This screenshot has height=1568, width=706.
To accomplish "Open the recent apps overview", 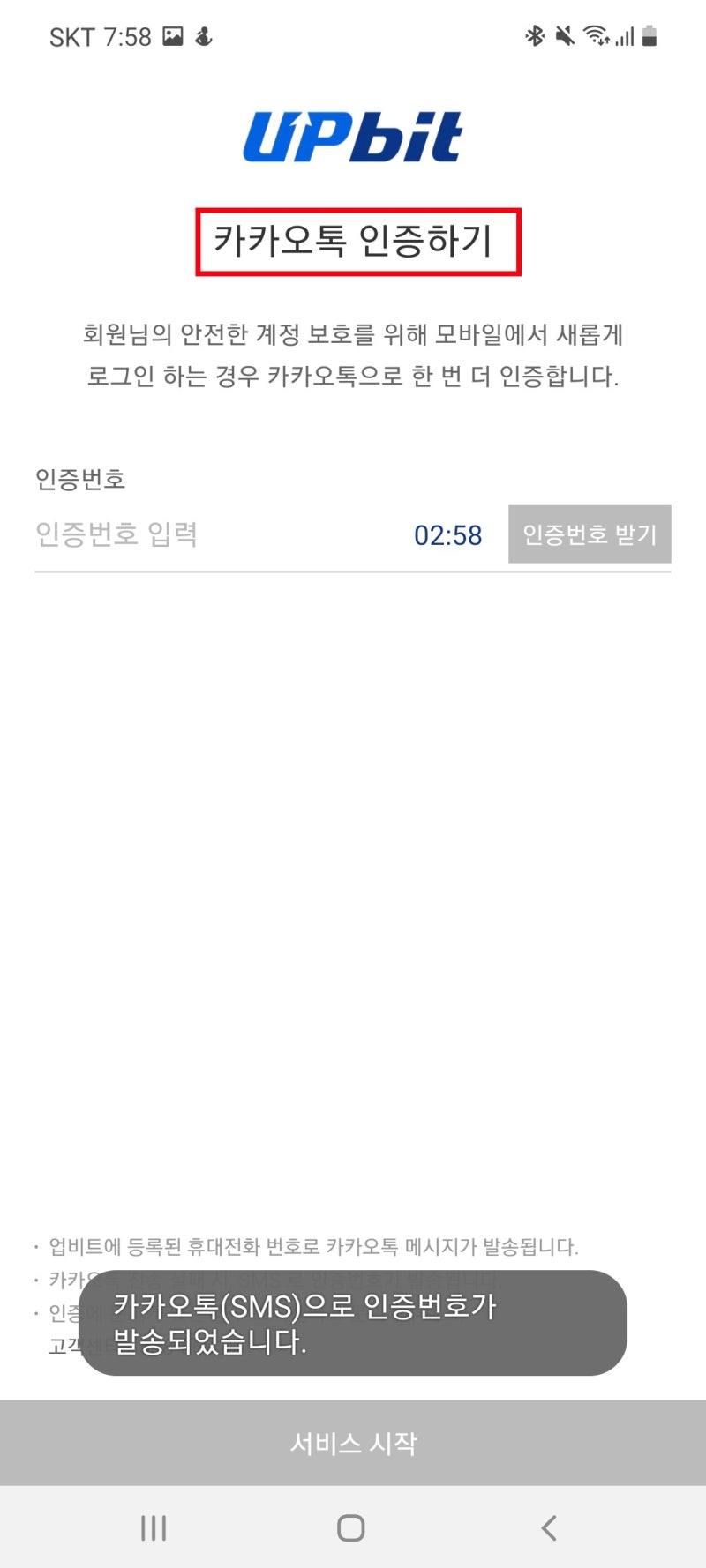I will (154, 1528).
